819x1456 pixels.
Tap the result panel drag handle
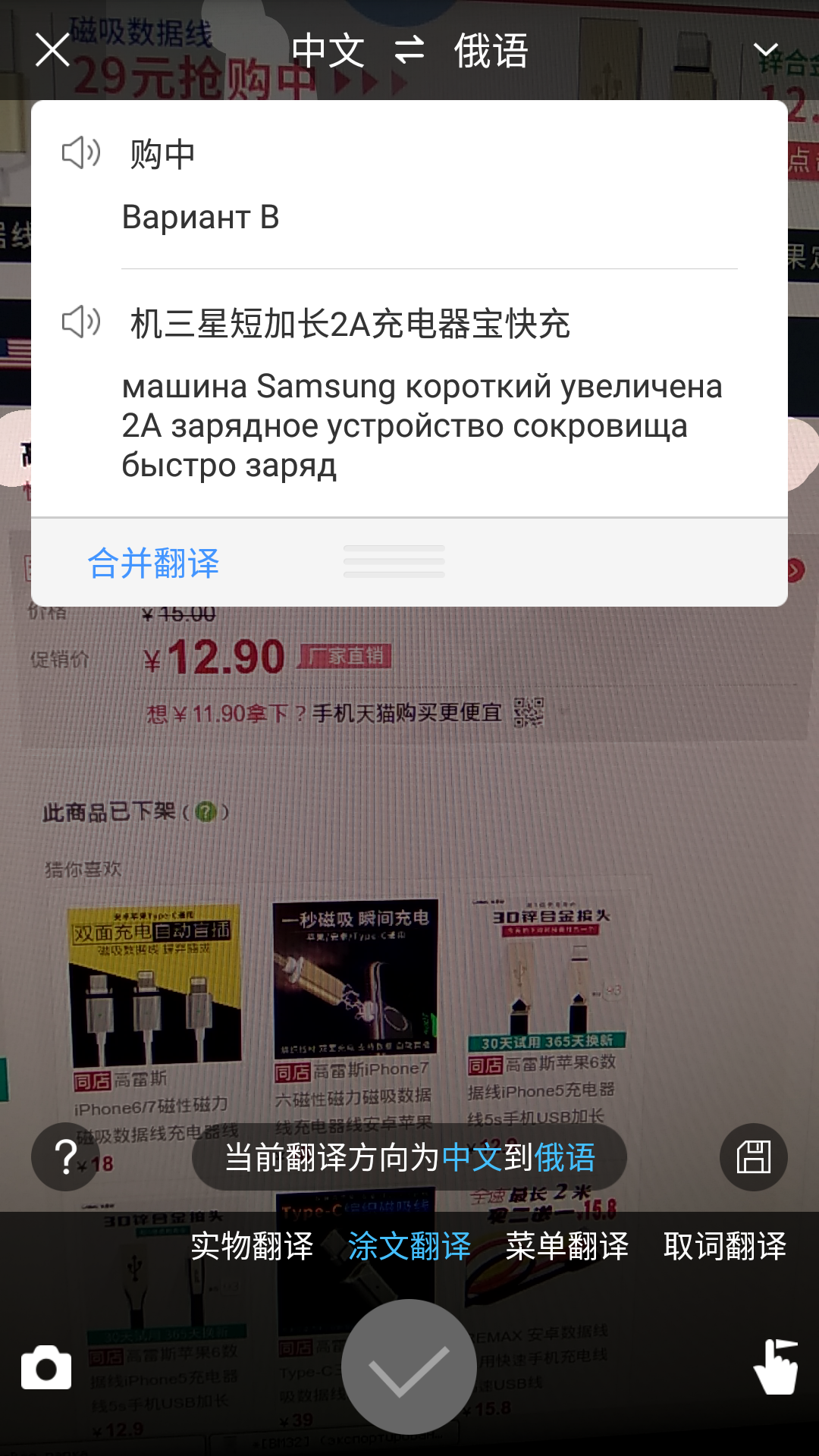(x=394, y=562)
